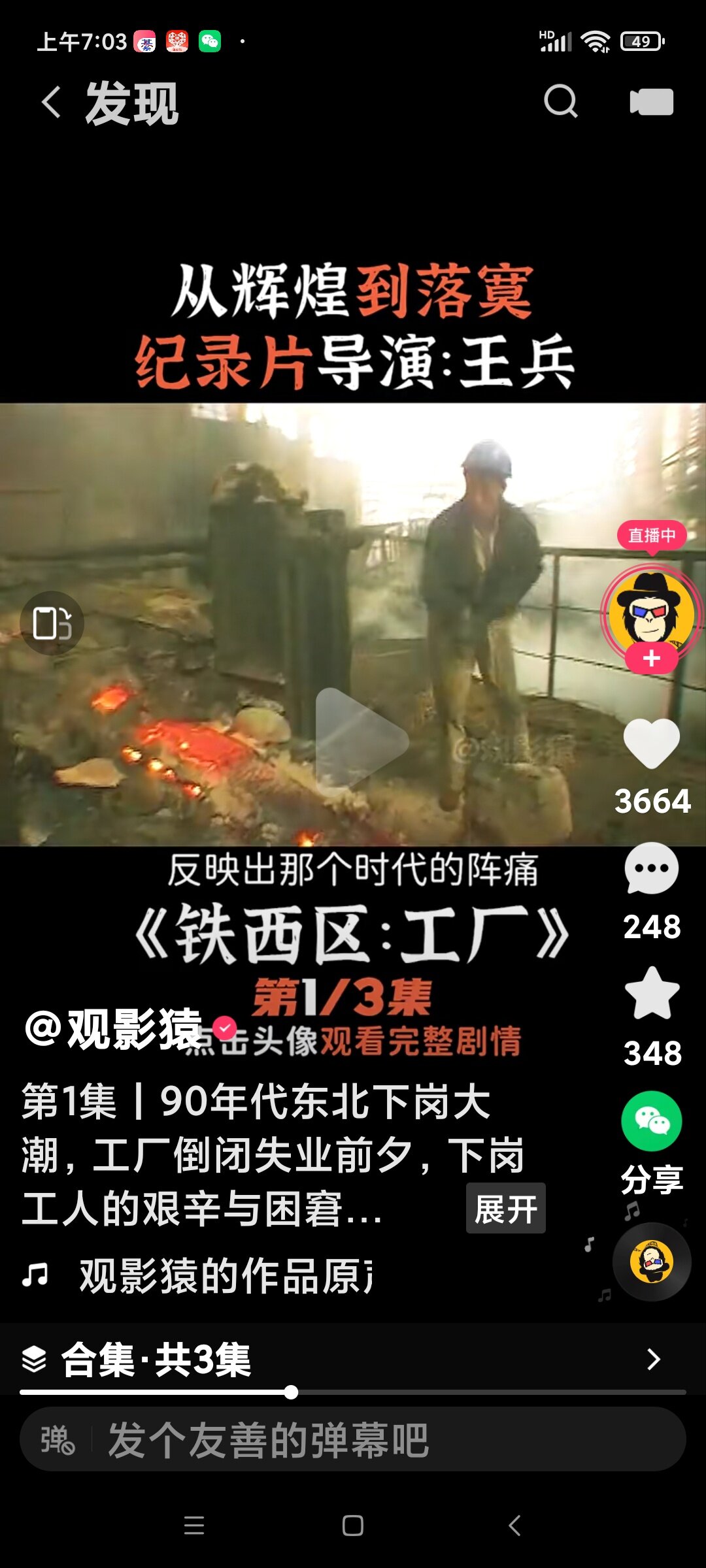Viewport: 706px width, 1568px height.
Task: Favorite the video with the star icon
Action: pos(652,993)
